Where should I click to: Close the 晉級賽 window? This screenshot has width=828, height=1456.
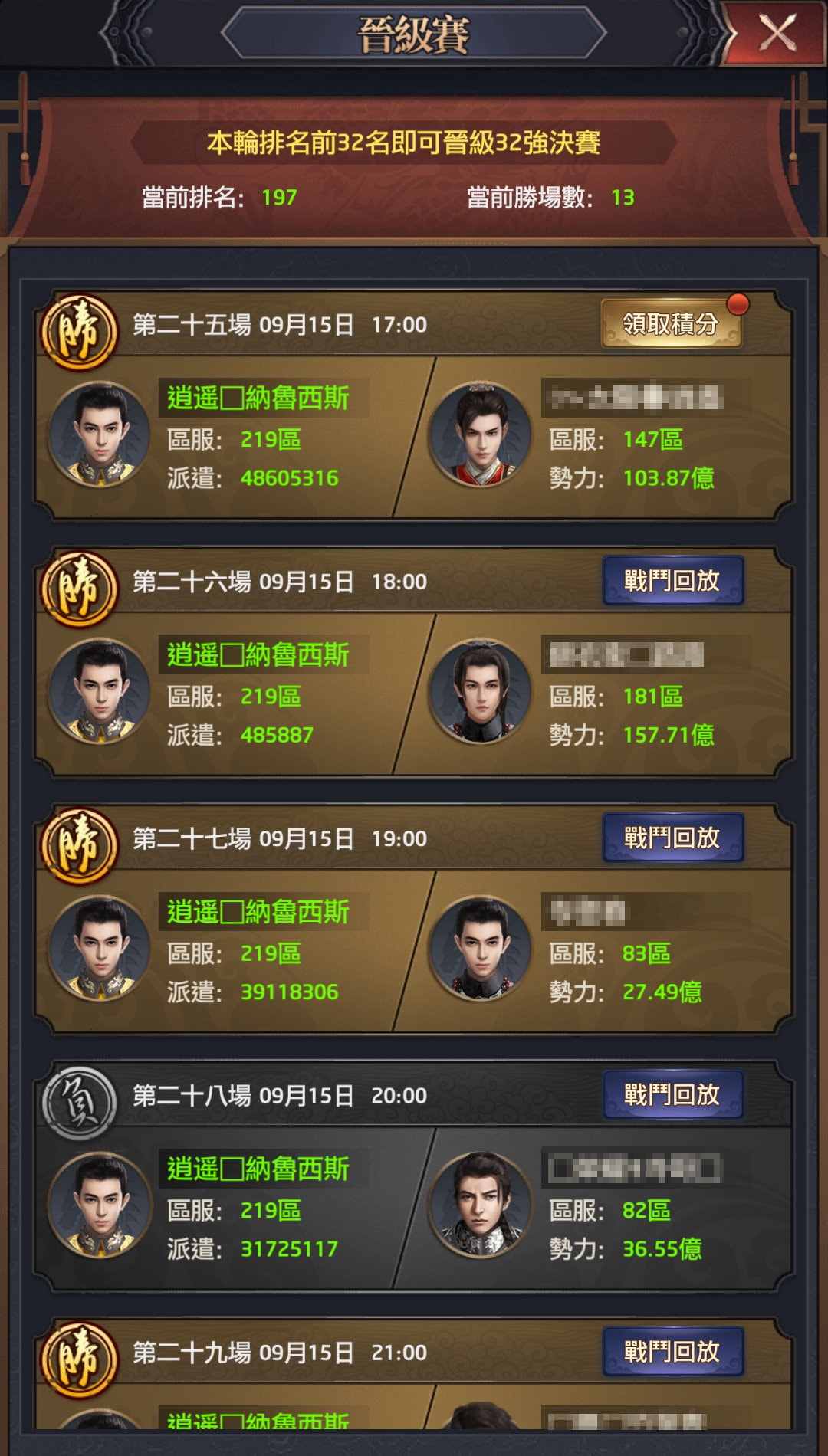tap(777, 34)
